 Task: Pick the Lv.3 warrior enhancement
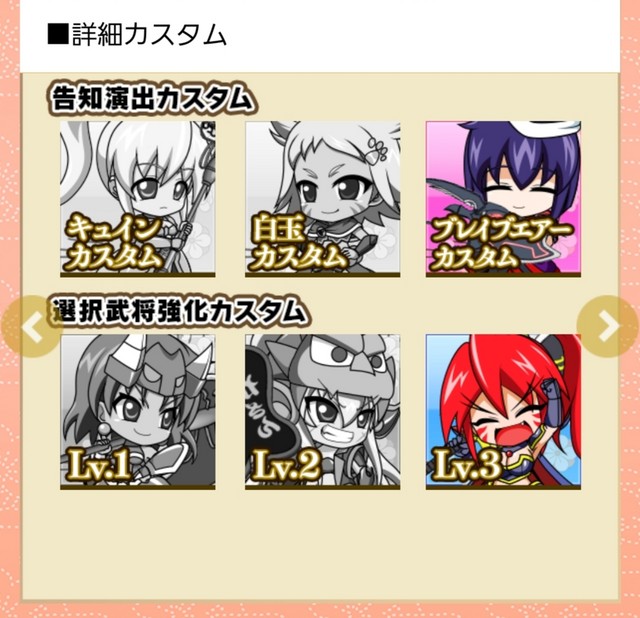click(x=503, y=411)
